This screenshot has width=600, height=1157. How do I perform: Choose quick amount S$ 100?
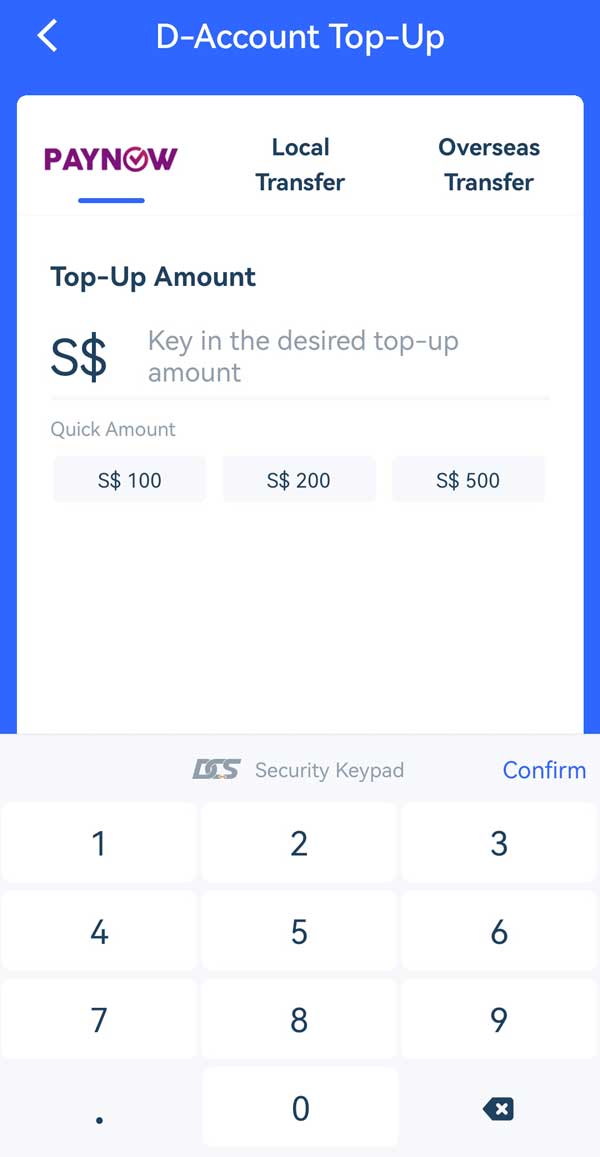pyautogui.click(x=130, y=480)
